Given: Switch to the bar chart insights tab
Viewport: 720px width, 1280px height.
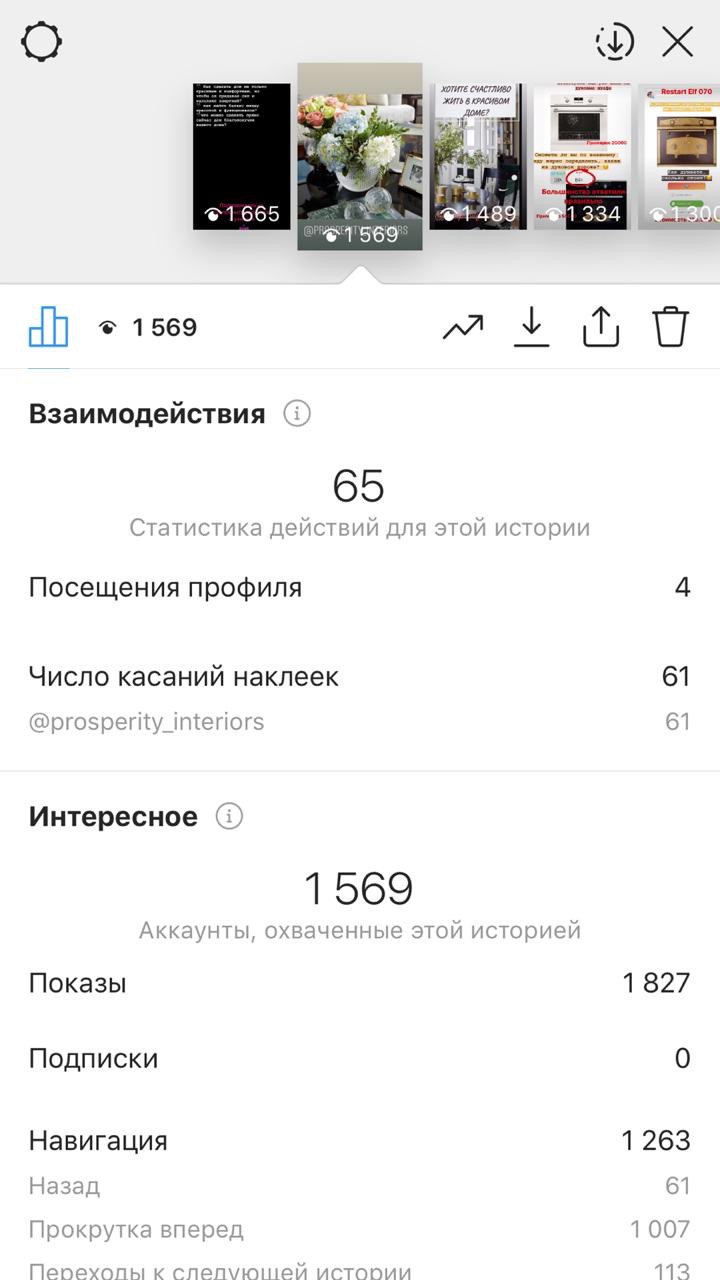Looking at the screenshot, I should [x=48, y=327].
